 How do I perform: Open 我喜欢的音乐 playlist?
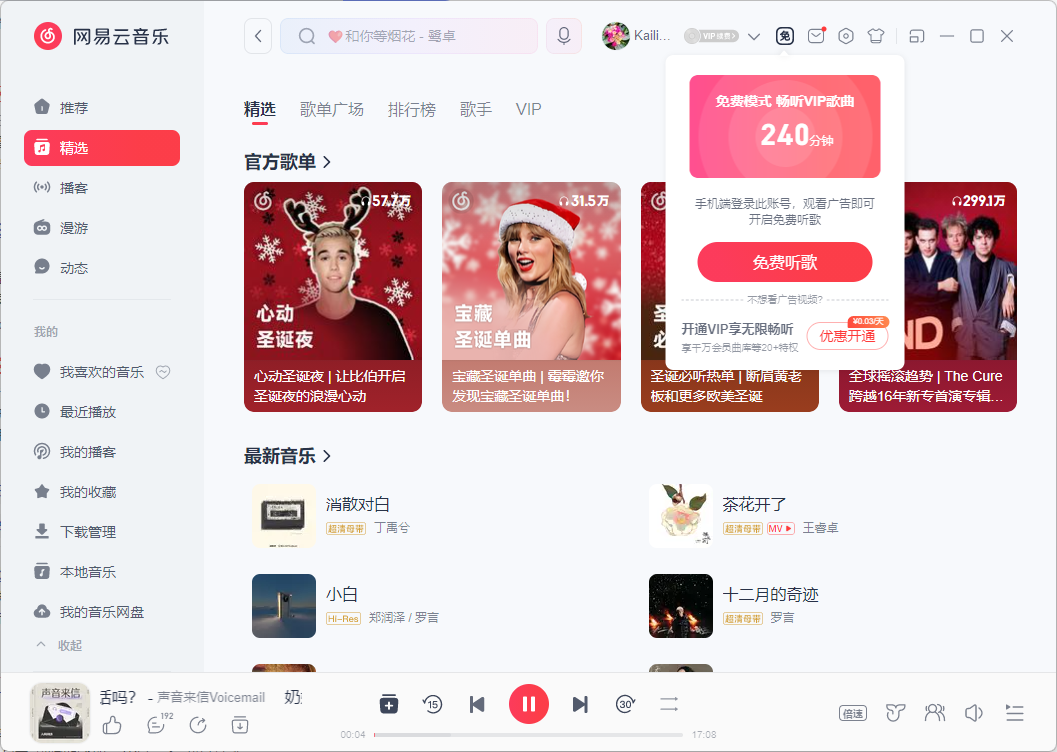tap(101, 372)
